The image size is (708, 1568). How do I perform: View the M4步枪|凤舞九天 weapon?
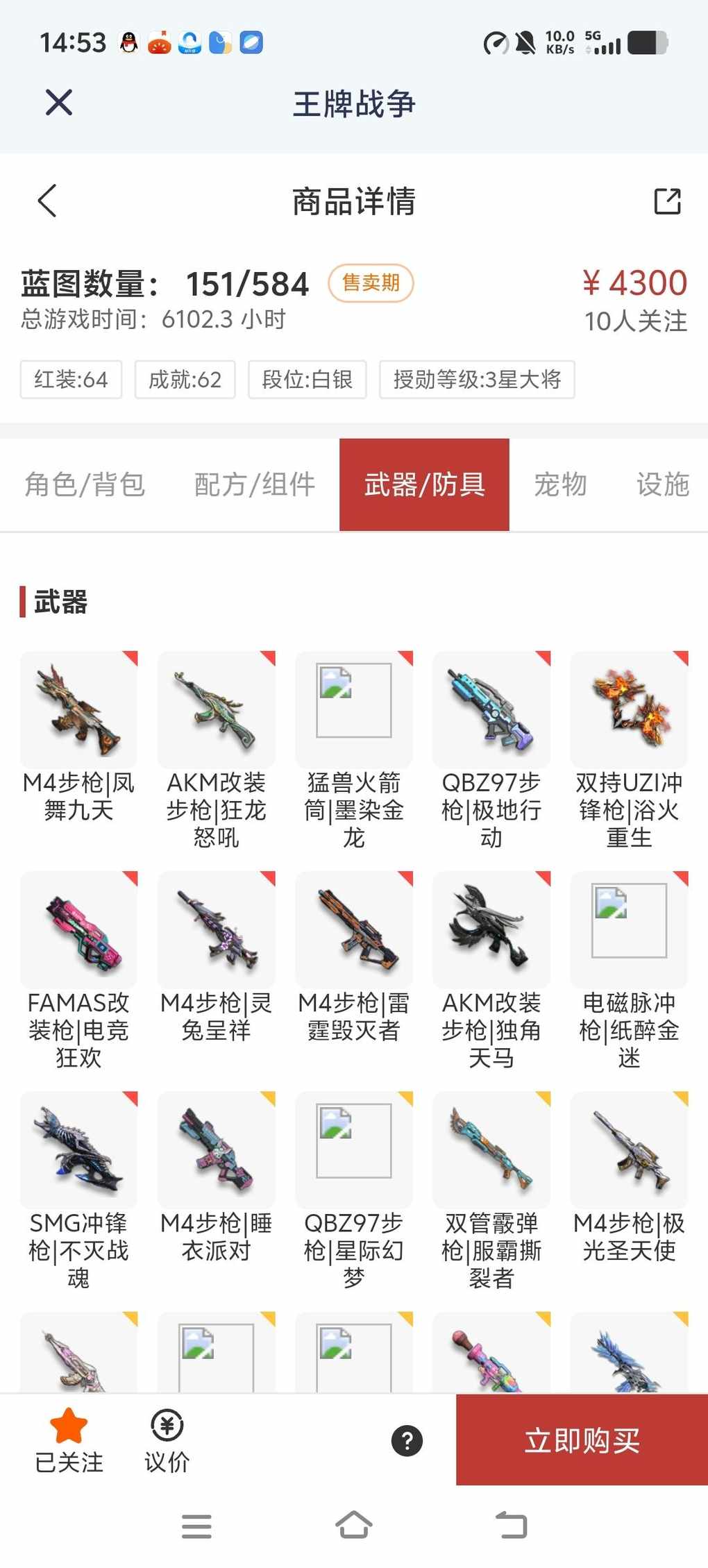pos(79,710)
